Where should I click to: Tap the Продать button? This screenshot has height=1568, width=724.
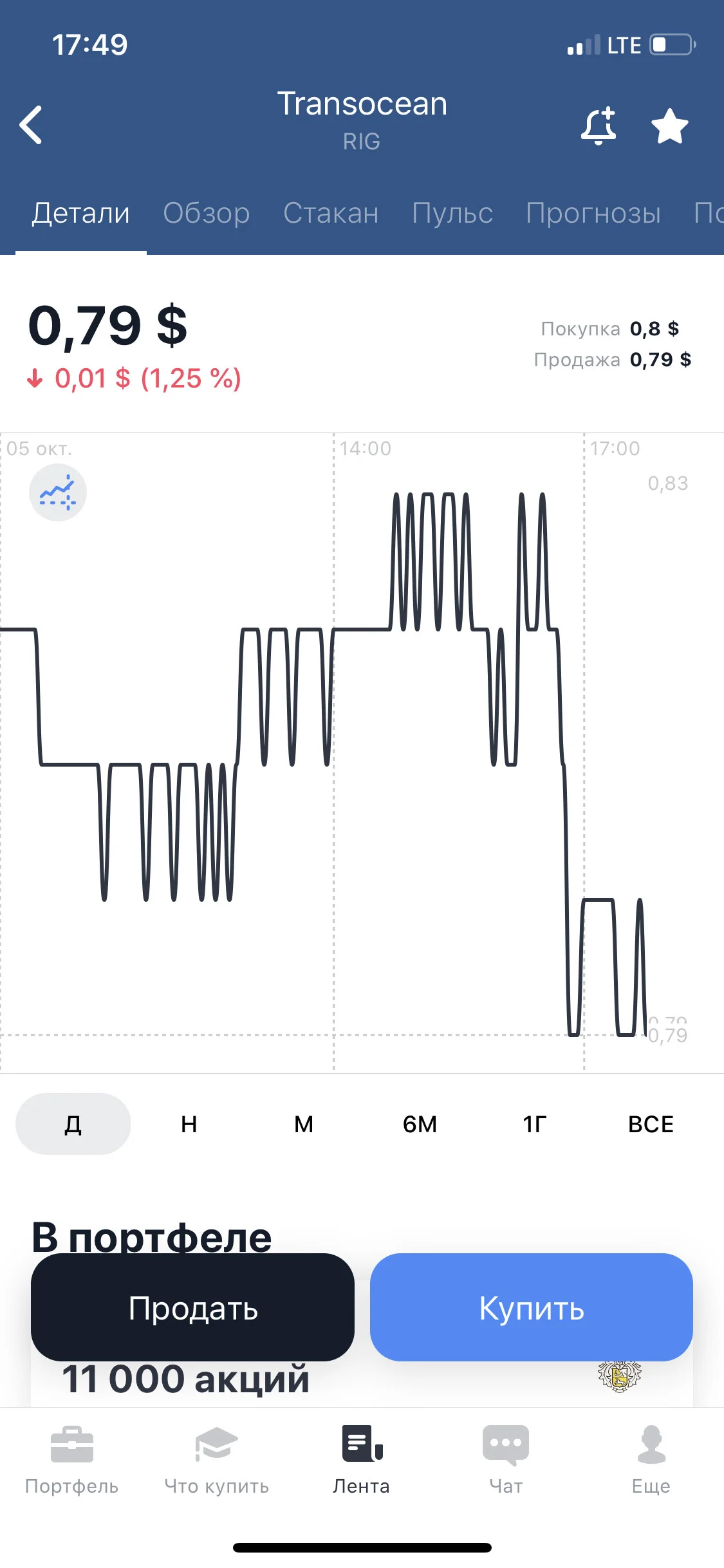[193, 1307]
